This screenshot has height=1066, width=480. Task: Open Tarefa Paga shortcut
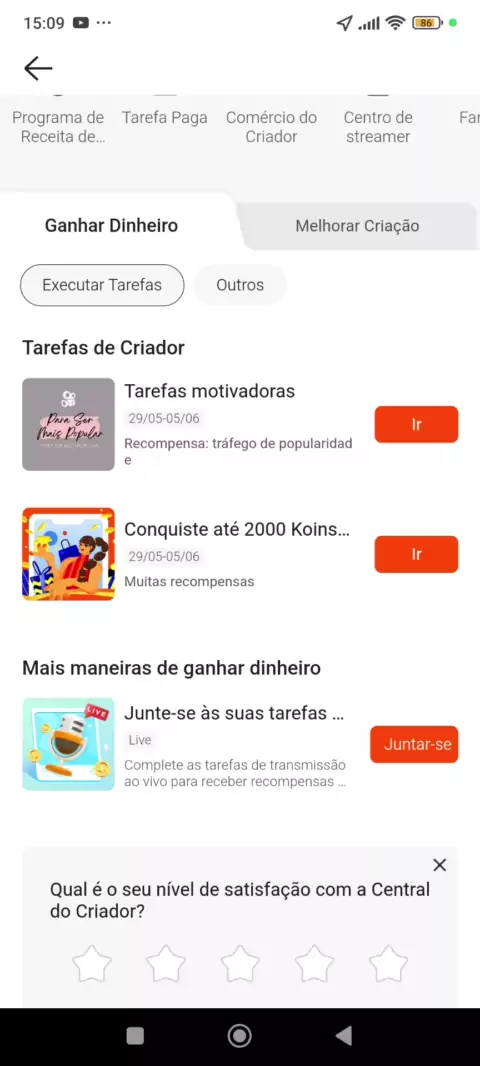(x=165, y=118)
